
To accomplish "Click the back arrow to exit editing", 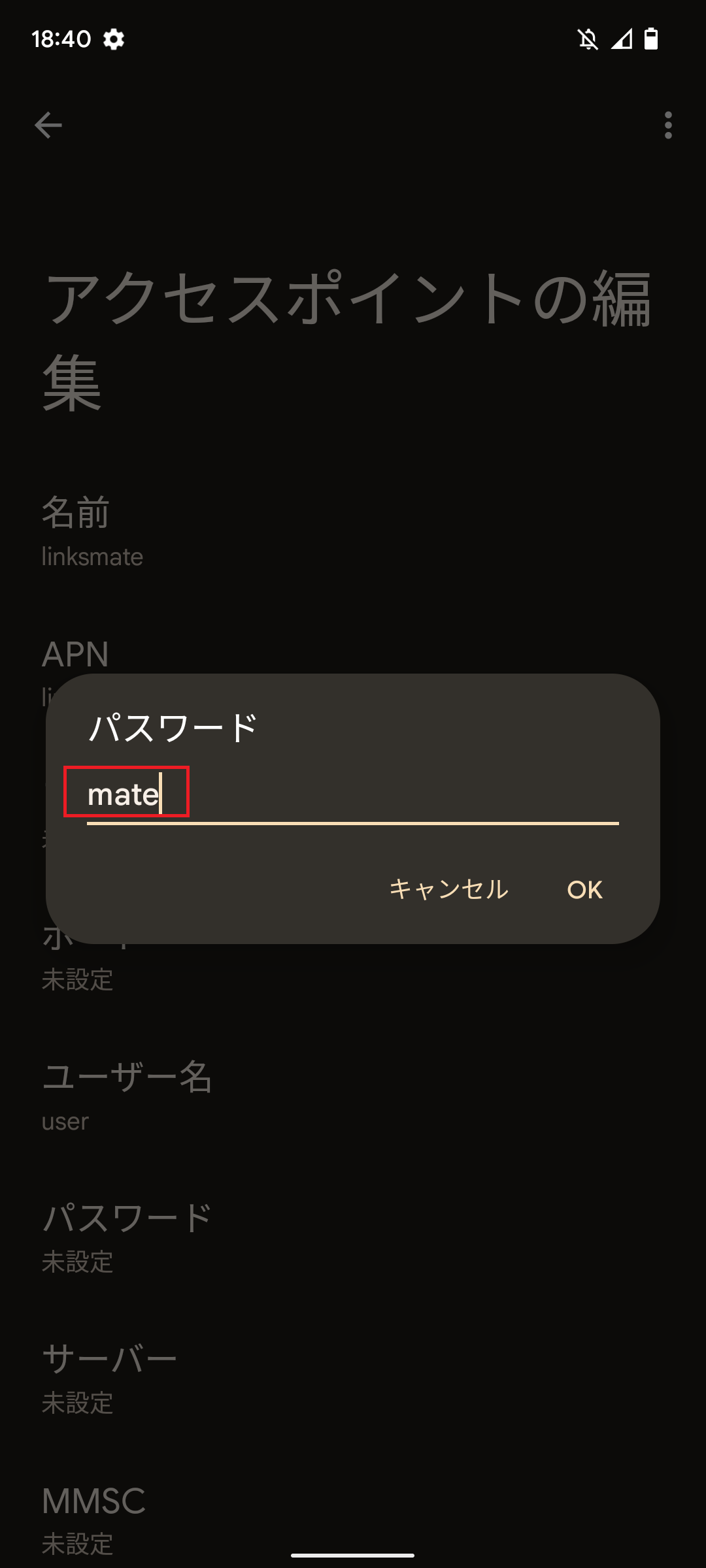I will [48, 125].
